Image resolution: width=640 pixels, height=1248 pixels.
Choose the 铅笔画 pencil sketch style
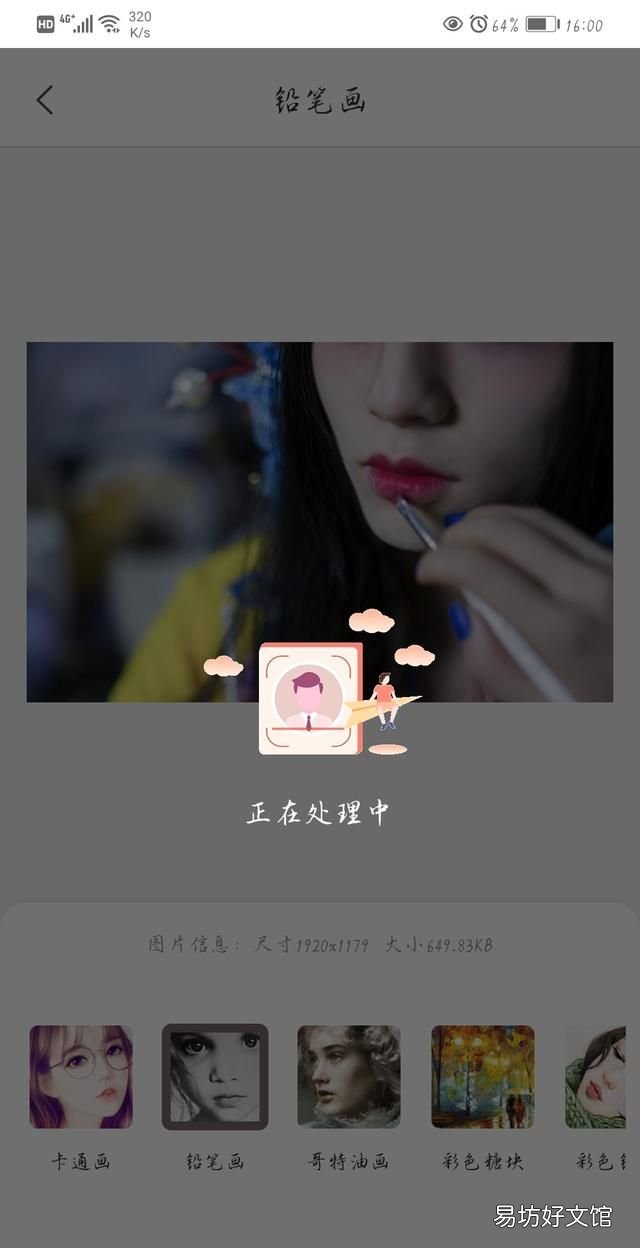(x=215, y=1077)
